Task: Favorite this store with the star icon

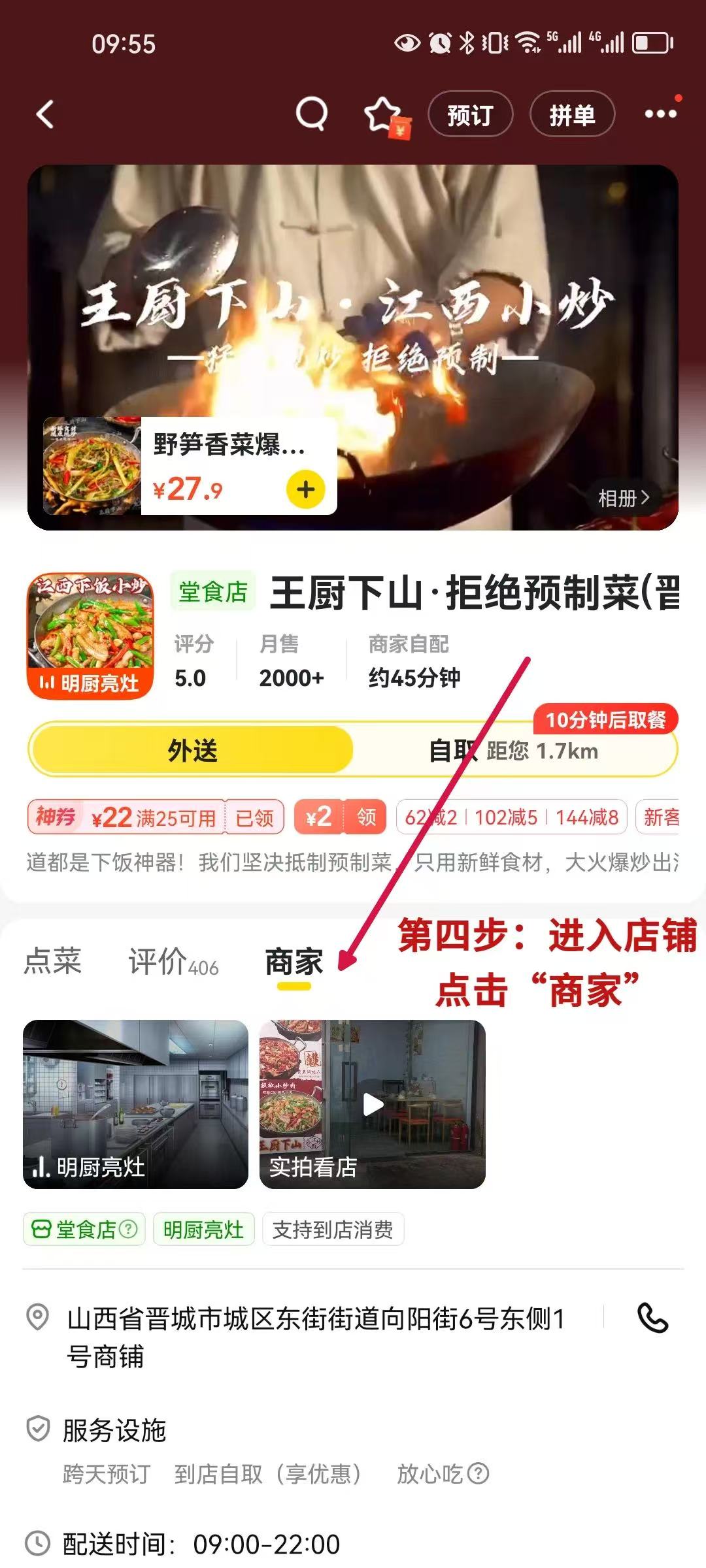Action: (x=384, y=115)
